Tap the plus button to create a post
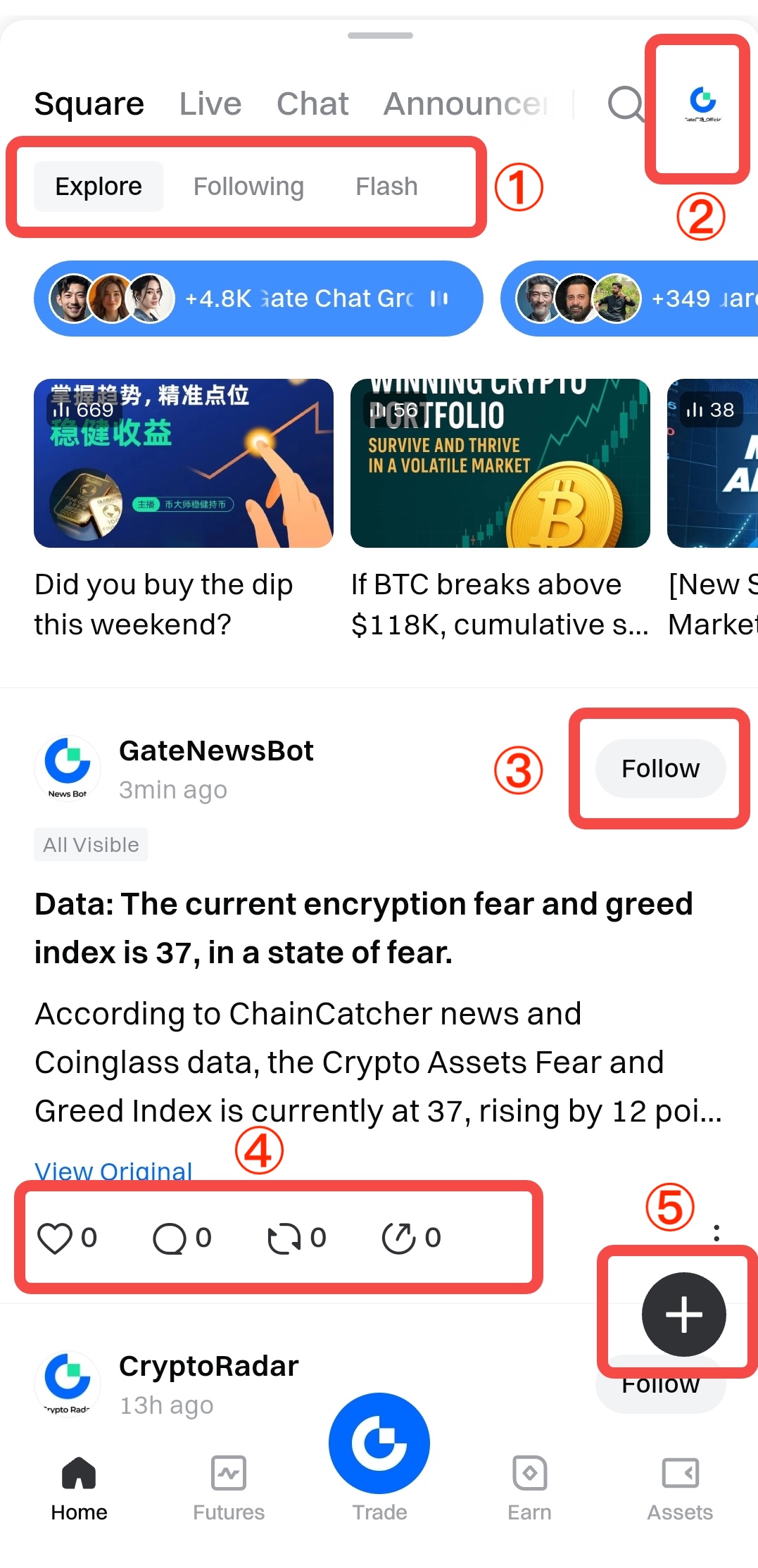The width and height of the screenshot is (758, 1568). 683,1314
